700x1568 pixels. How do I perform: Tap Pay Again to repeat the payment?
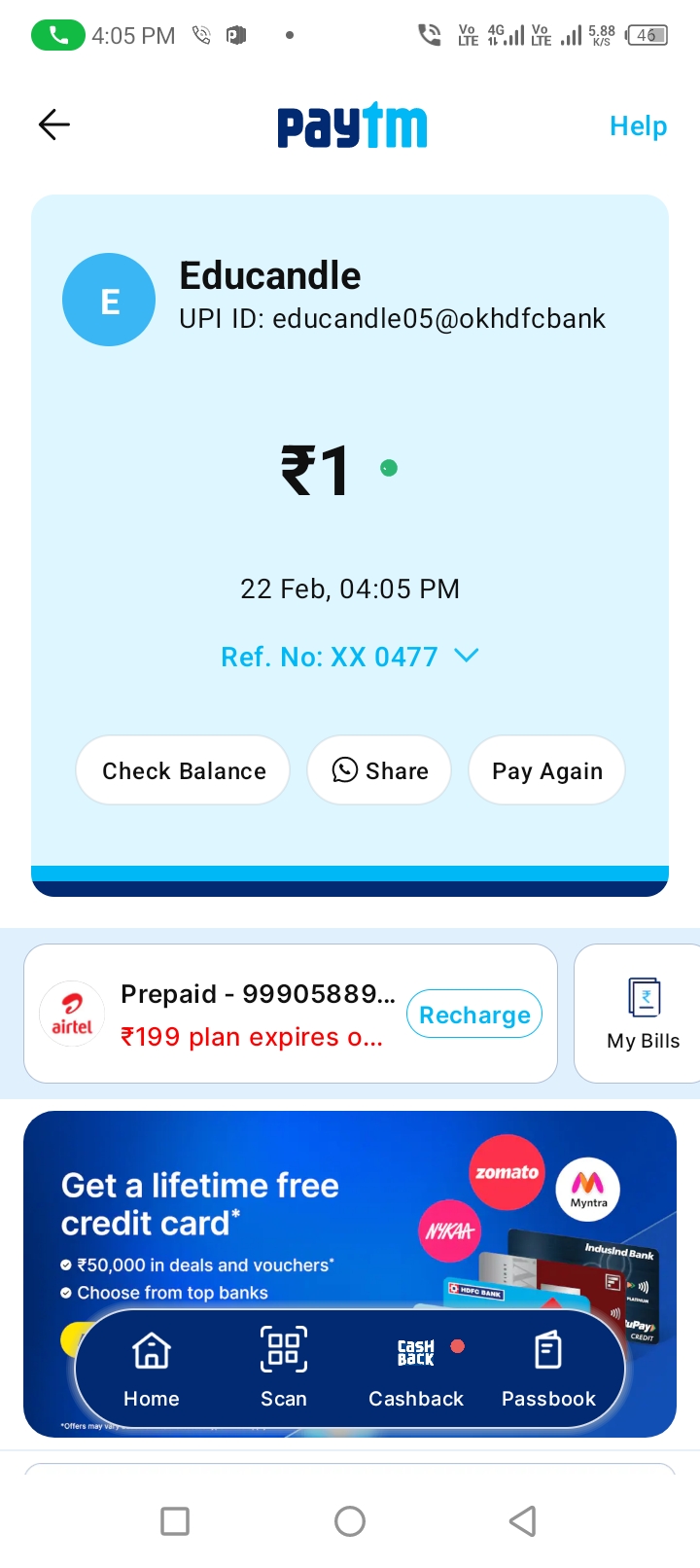[546, 770]
